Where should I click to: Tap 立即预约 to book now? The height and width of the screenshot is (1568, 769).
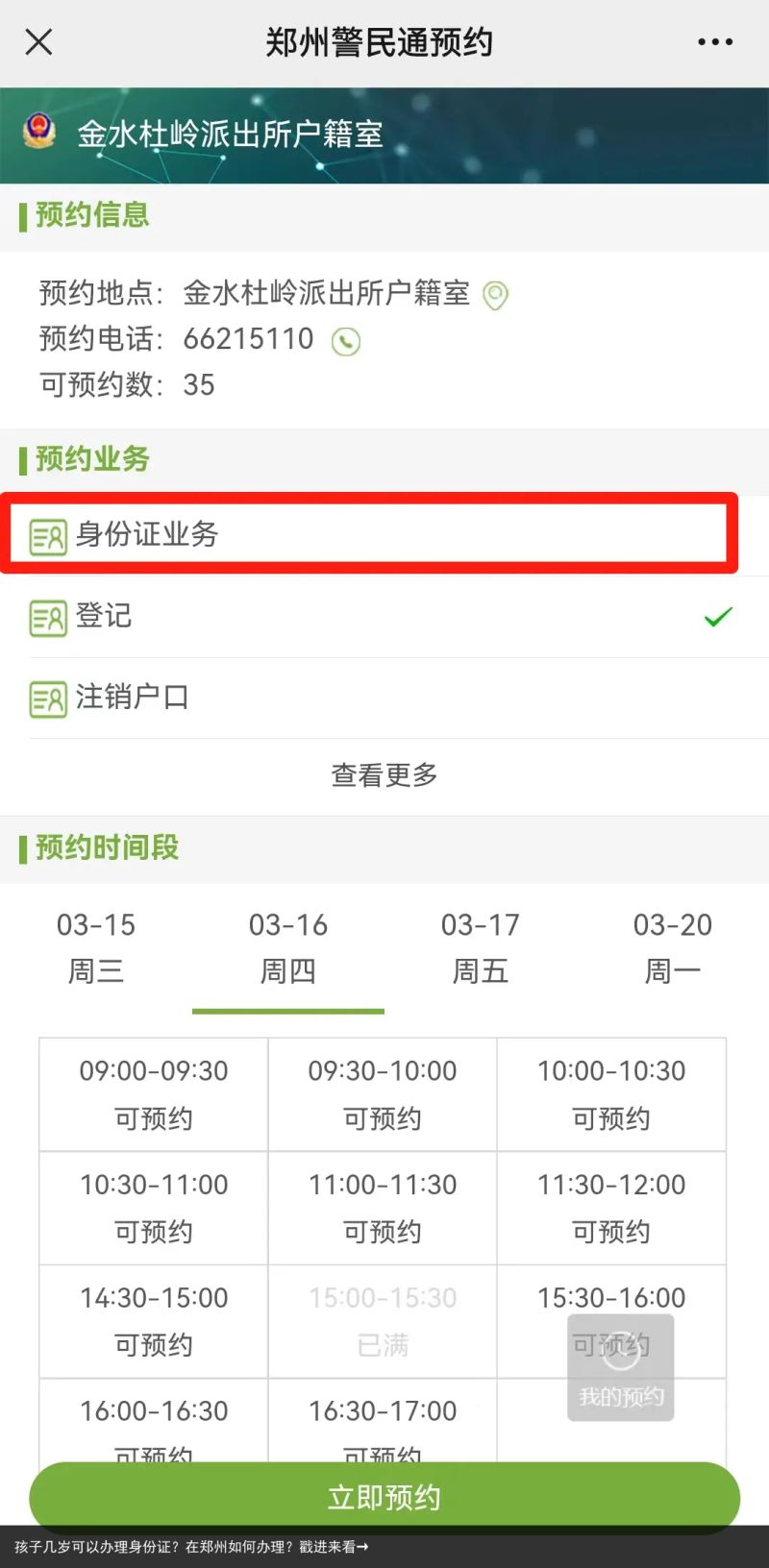(x=384, y=1497)
